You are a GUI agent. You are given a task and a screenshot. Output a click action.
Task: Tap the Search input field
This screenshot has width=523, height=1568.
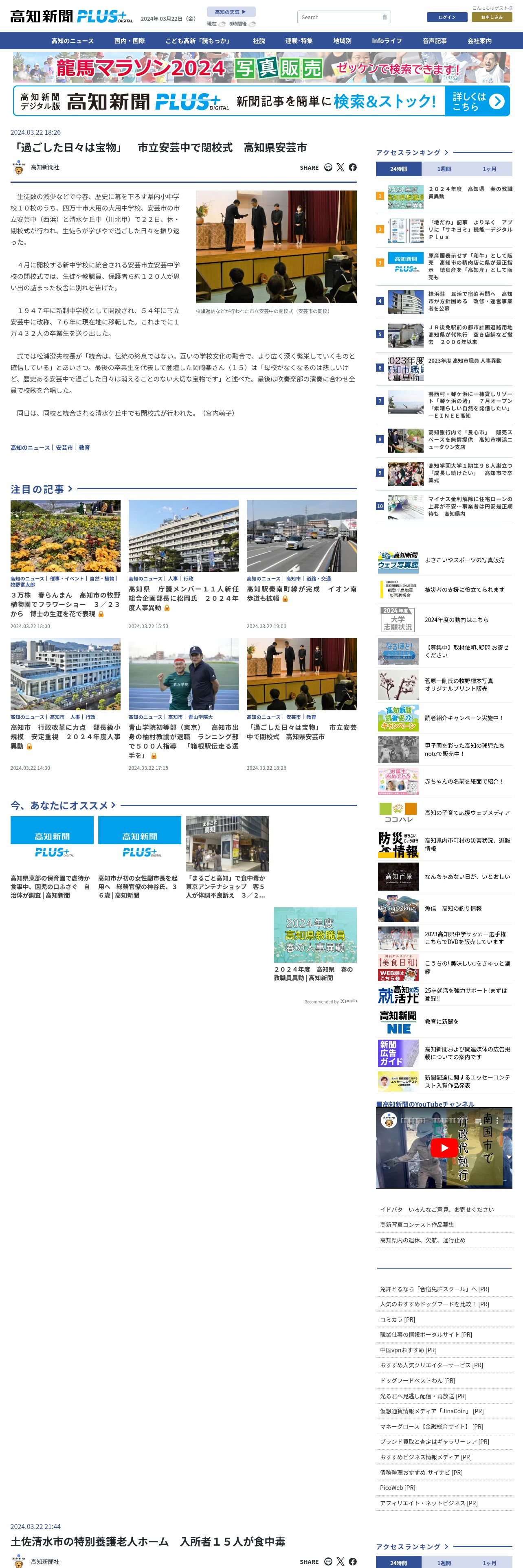tap(340, 17)
